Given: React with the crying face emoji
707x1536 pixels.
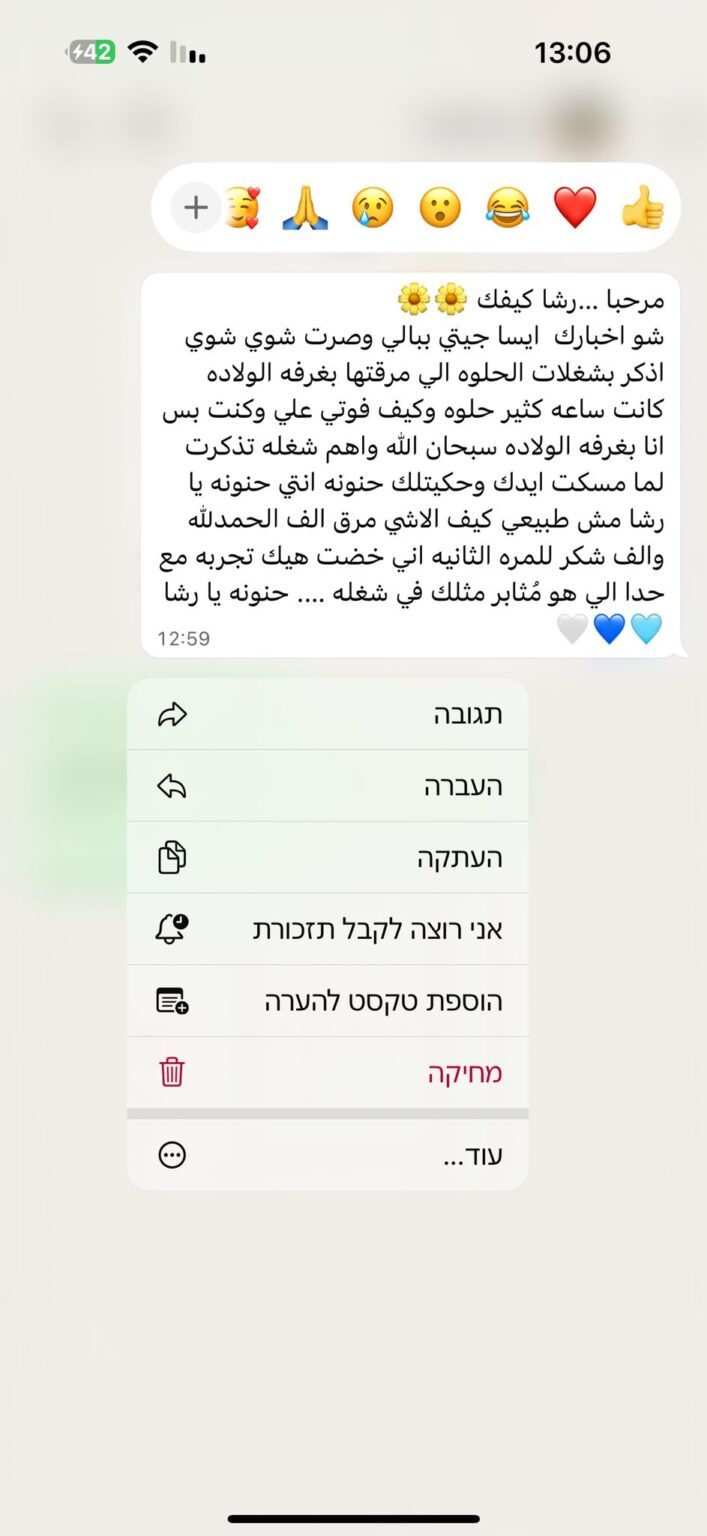Looking at the screenshot, I should 372,208.
